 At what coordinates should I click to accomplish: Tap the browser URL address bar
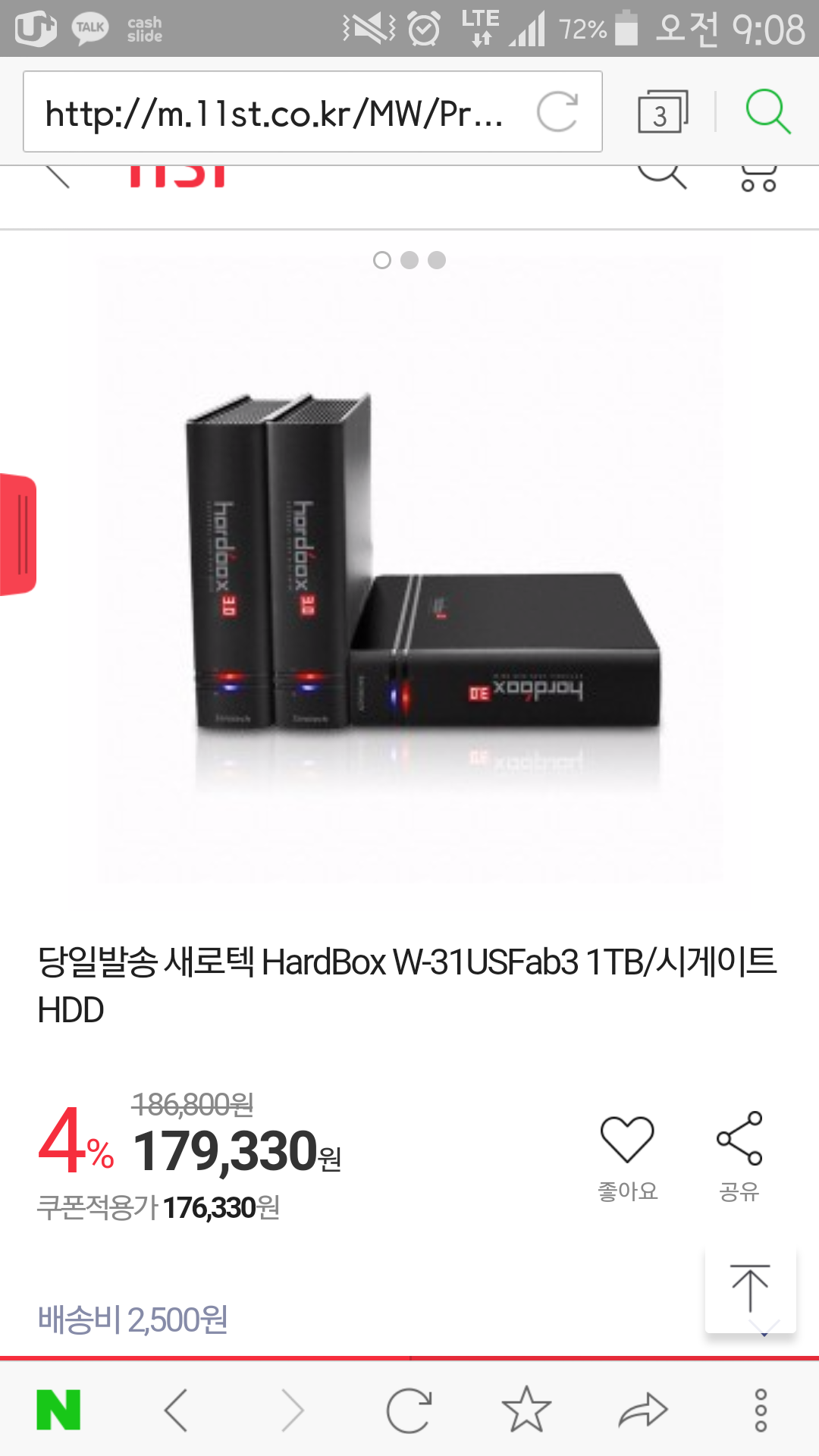click(x=273, y=112)
